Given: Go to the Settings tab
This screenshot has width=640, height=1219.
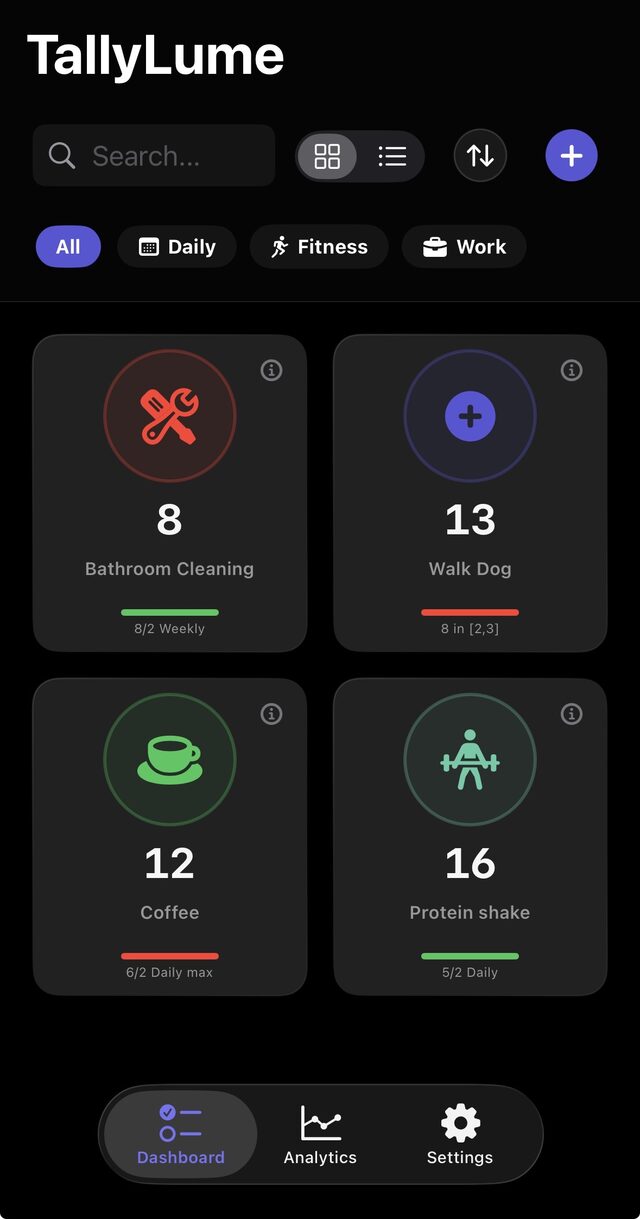Looking at the screenshot, I should click(x=460, y=1135).
